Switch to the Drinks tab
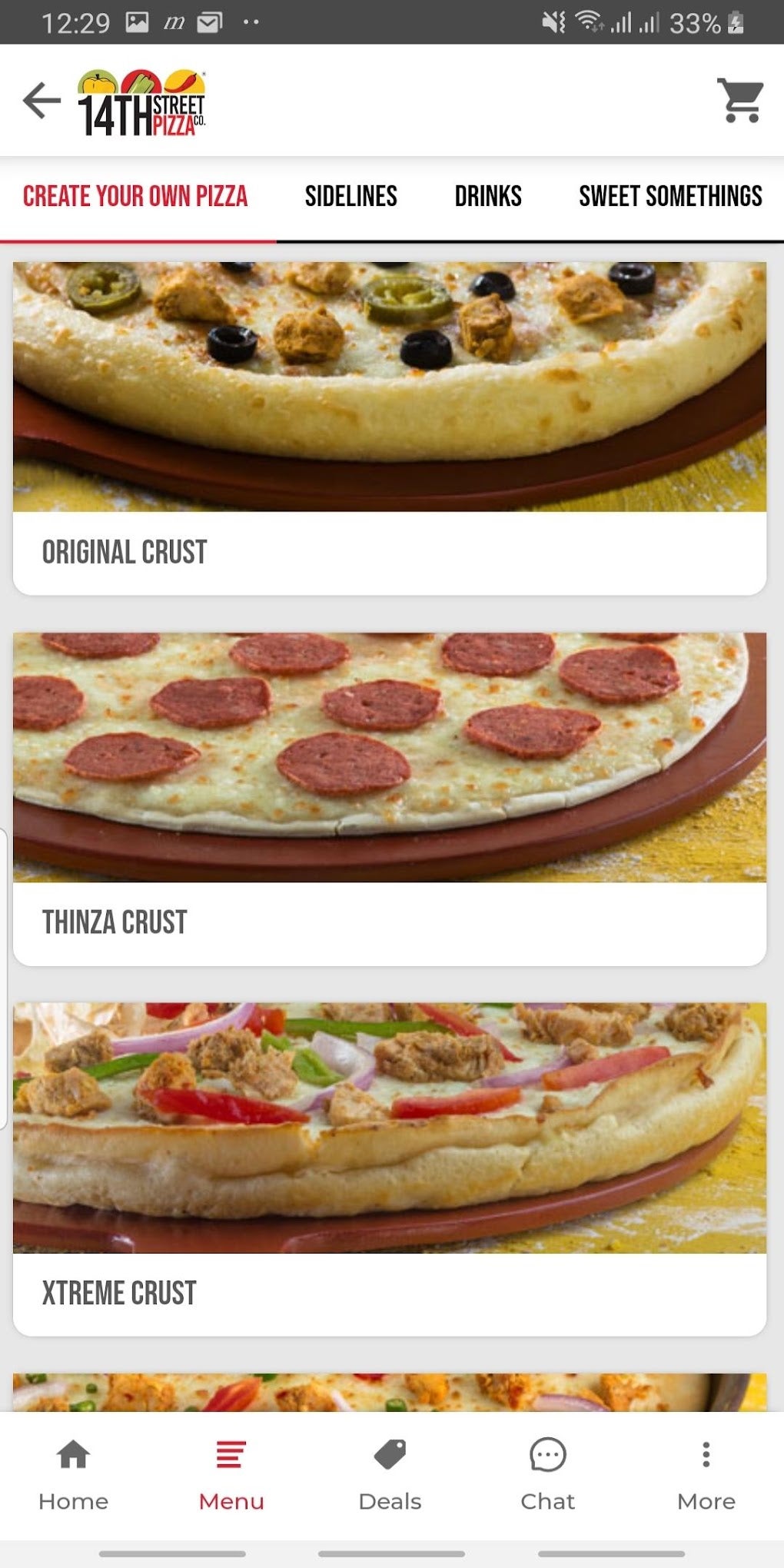Viewport: 784px width, 1568px height. coord(488,197)
